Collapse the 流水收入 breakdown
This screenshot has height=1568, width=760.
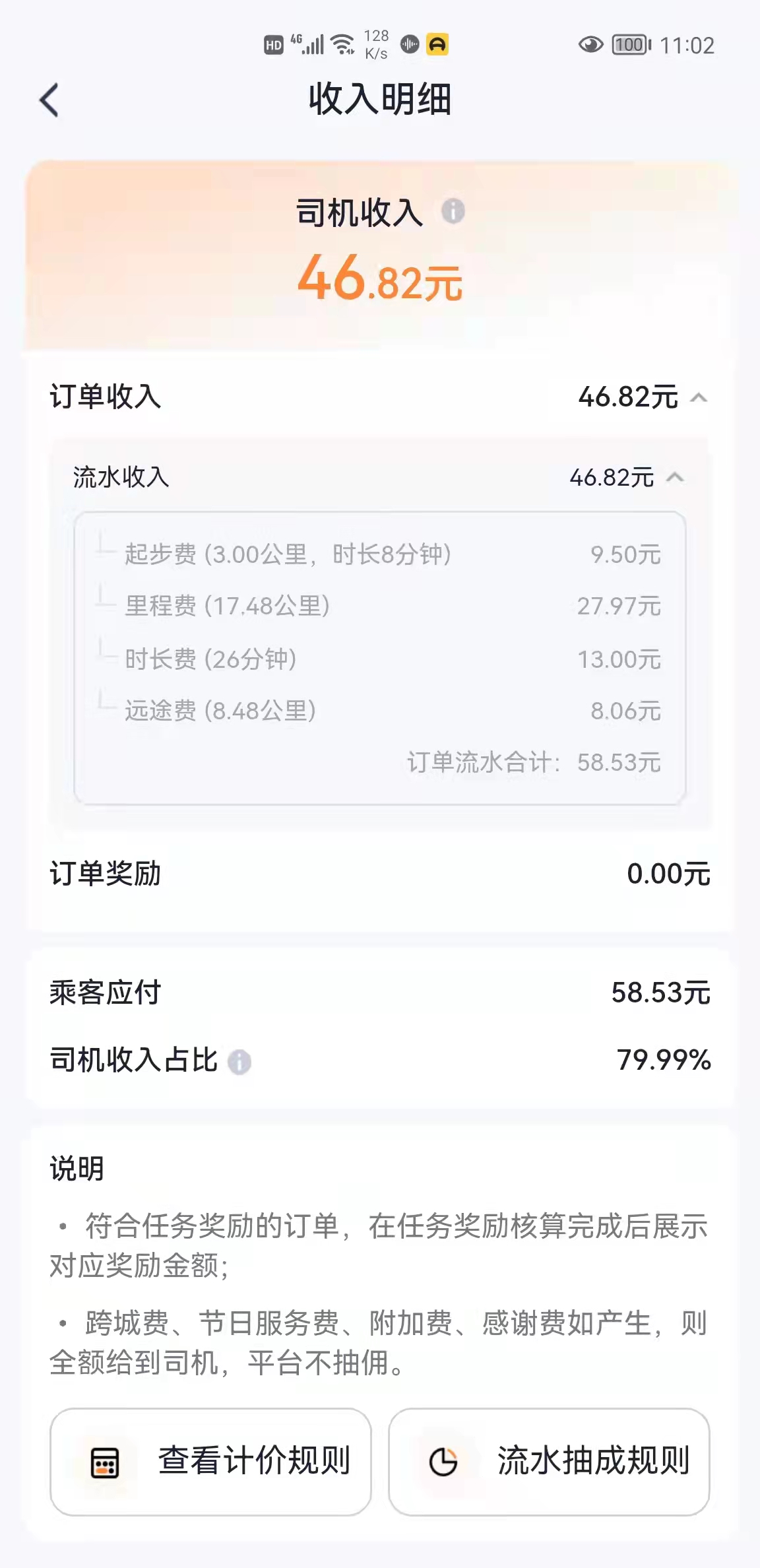click(x=675, y=477)
